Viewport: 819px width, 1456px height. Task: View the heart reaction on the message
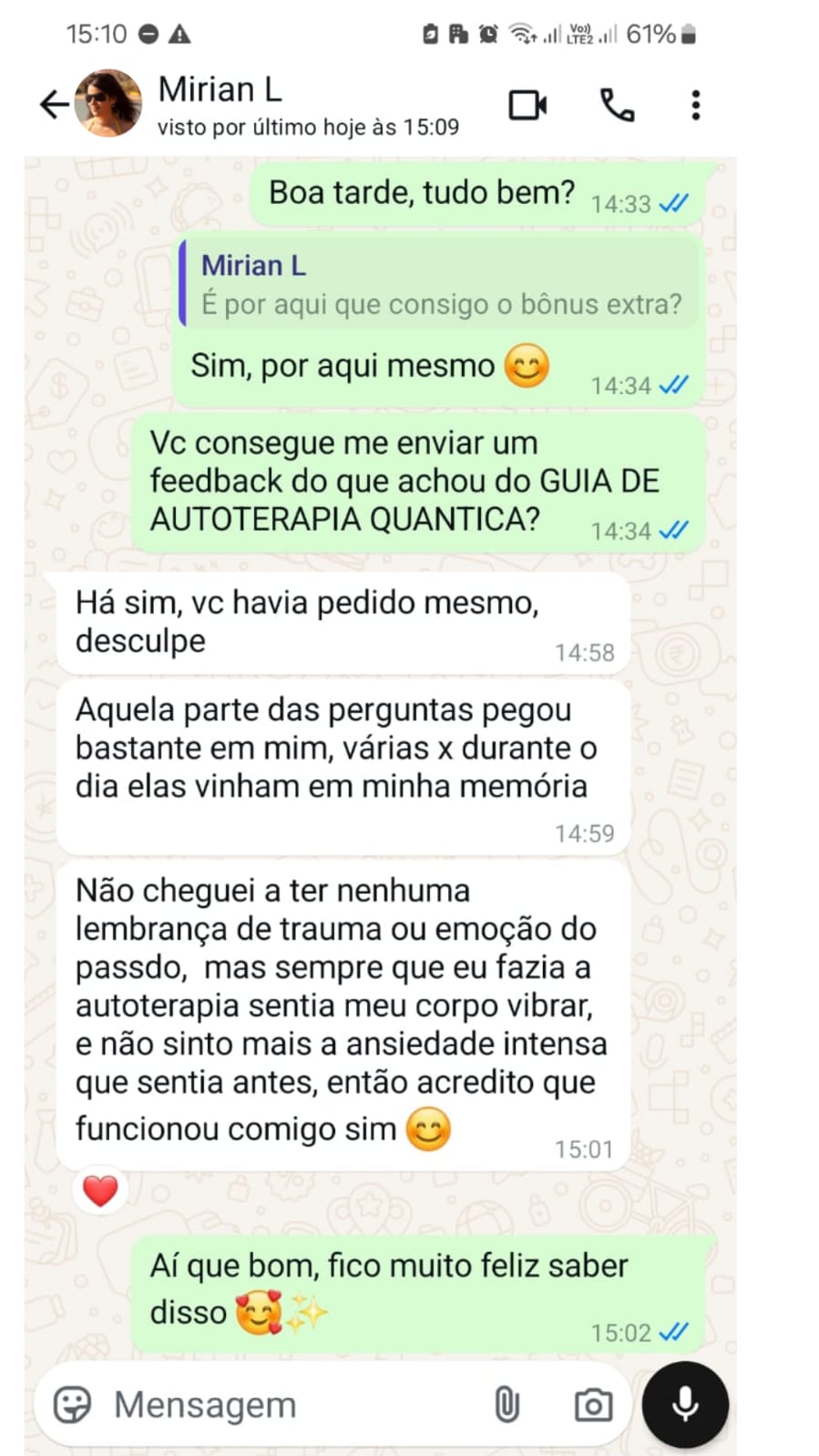[x=100, y=1190]
